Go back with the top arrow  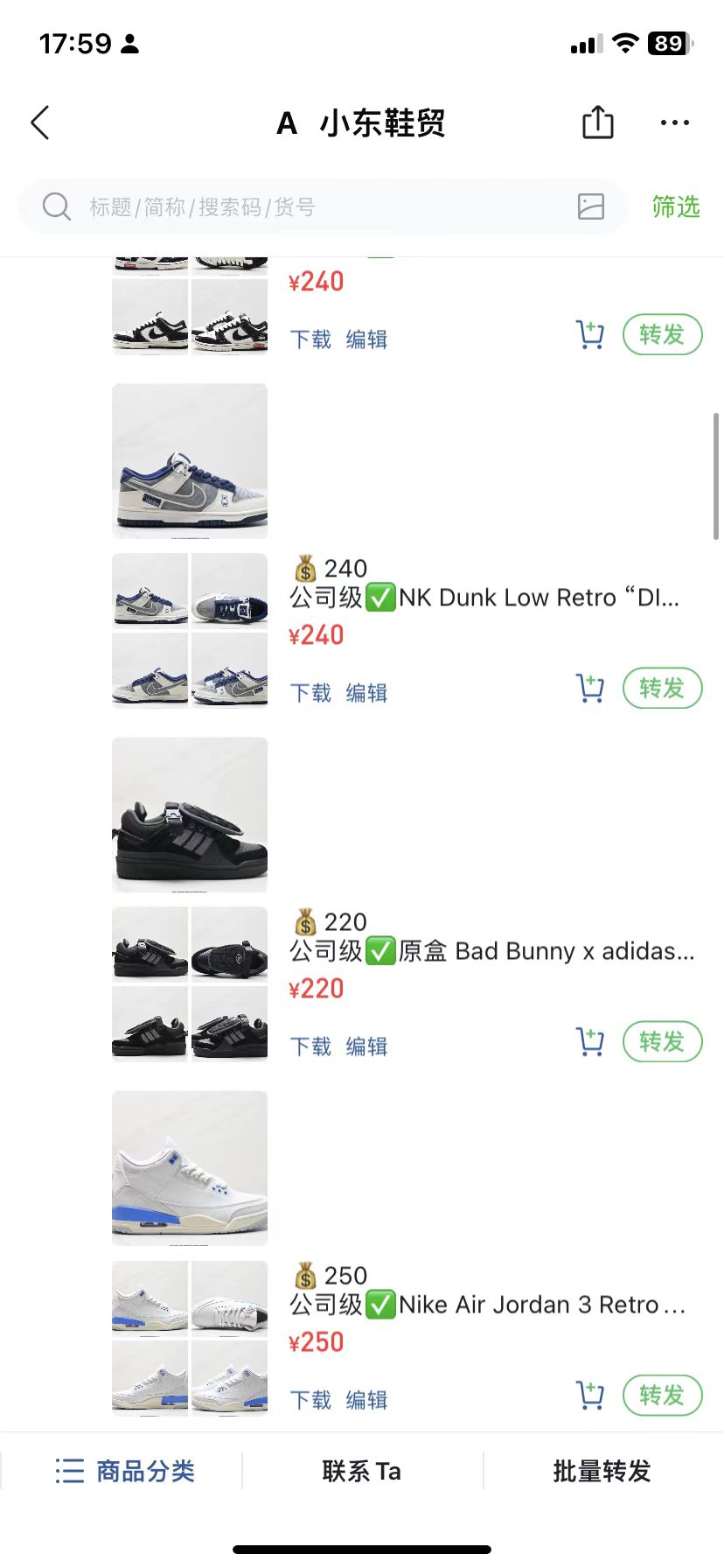coord(40,123)
